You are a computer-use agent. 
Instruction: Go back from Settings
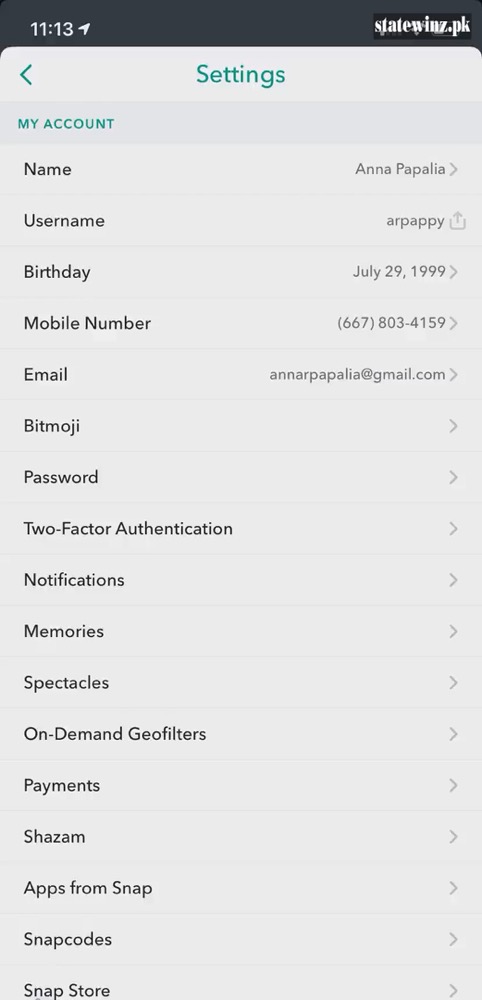[x=26, y=75]
